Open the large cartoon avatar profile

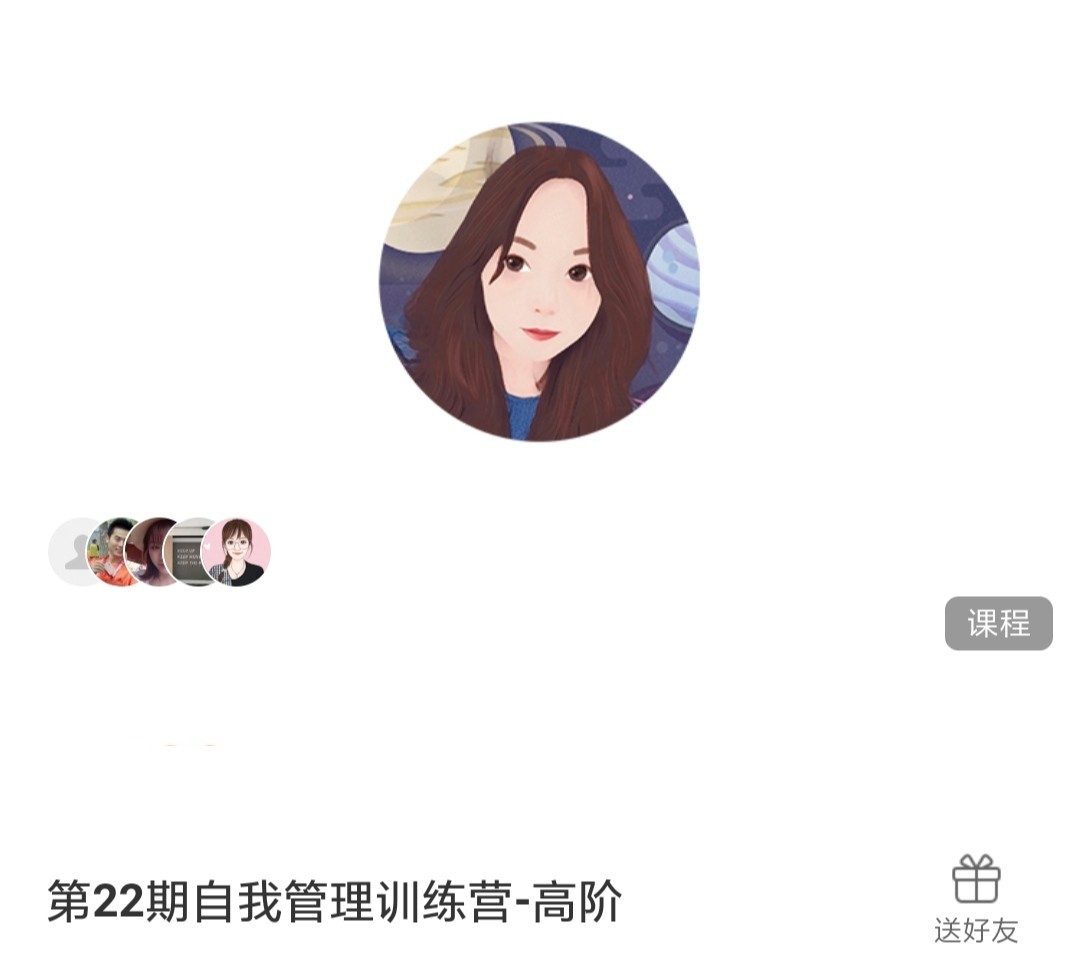tap(539, 282)
